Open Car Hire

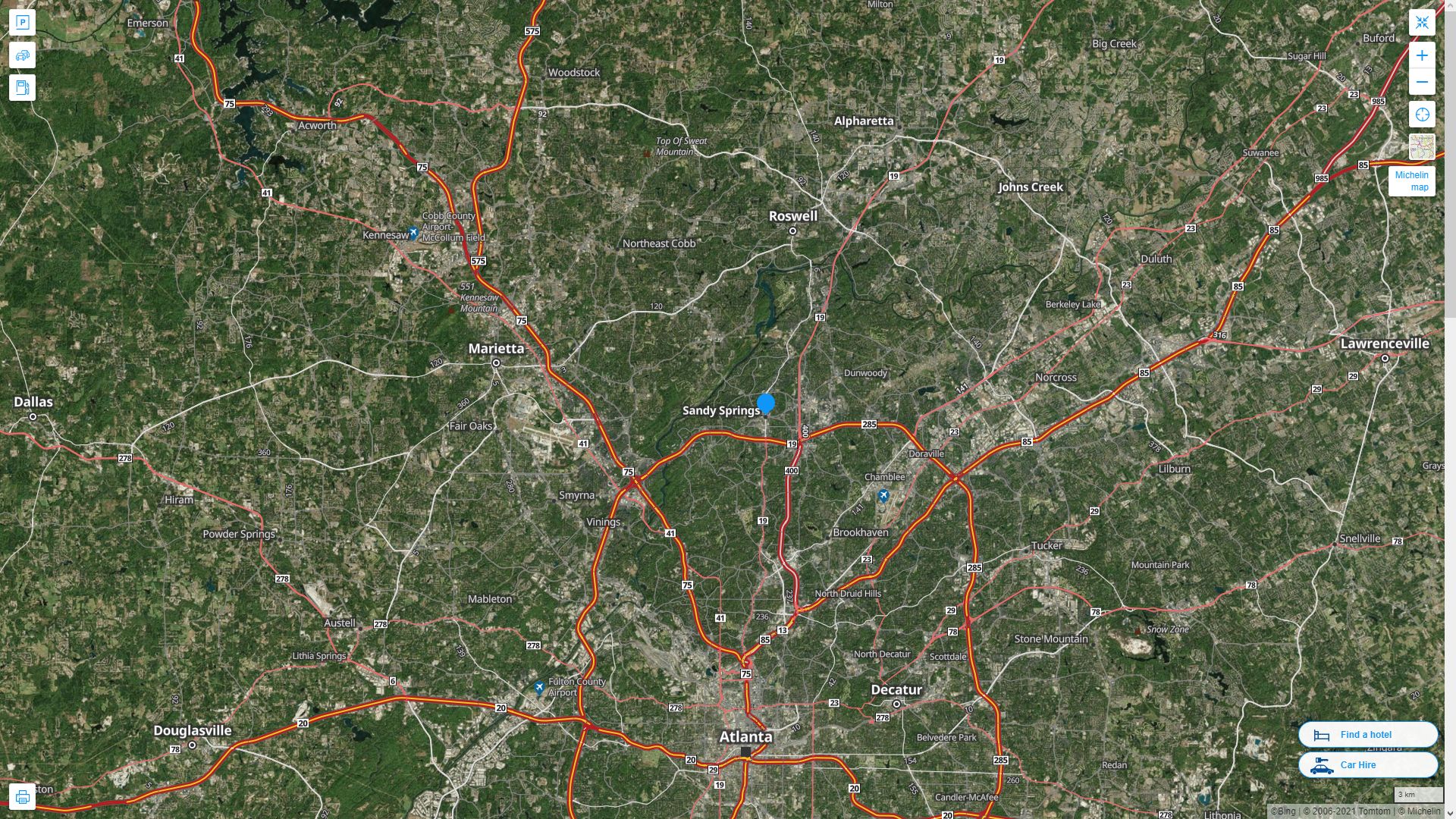pyautogui.click(x=1367, y=764)
